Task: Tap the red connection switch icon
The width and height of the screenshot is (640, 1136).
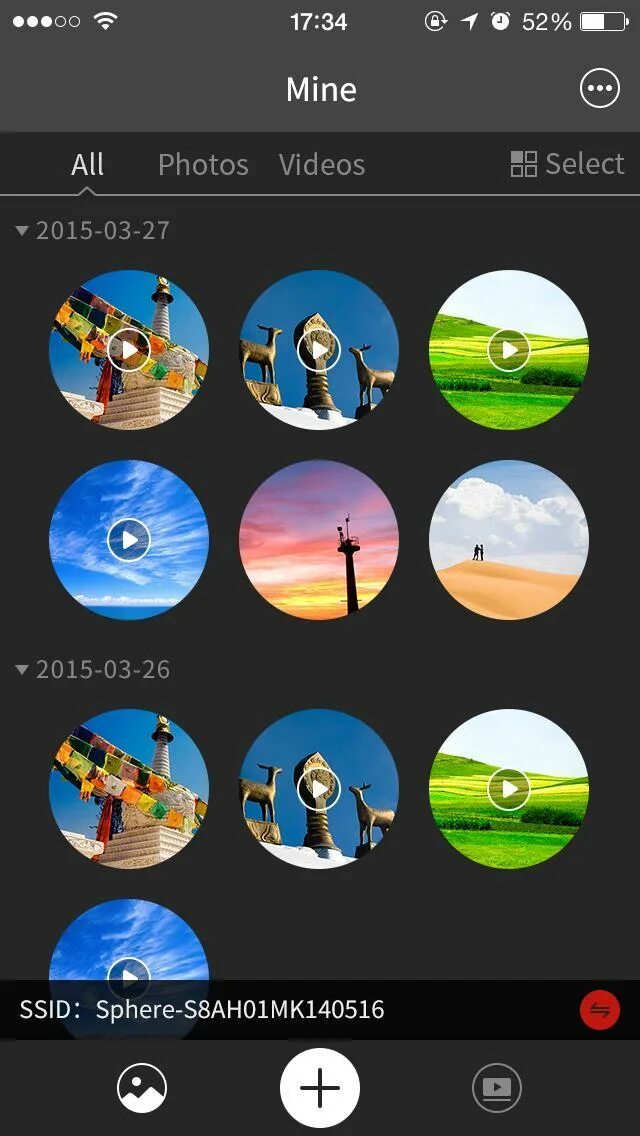Action: coord(600,1010)
